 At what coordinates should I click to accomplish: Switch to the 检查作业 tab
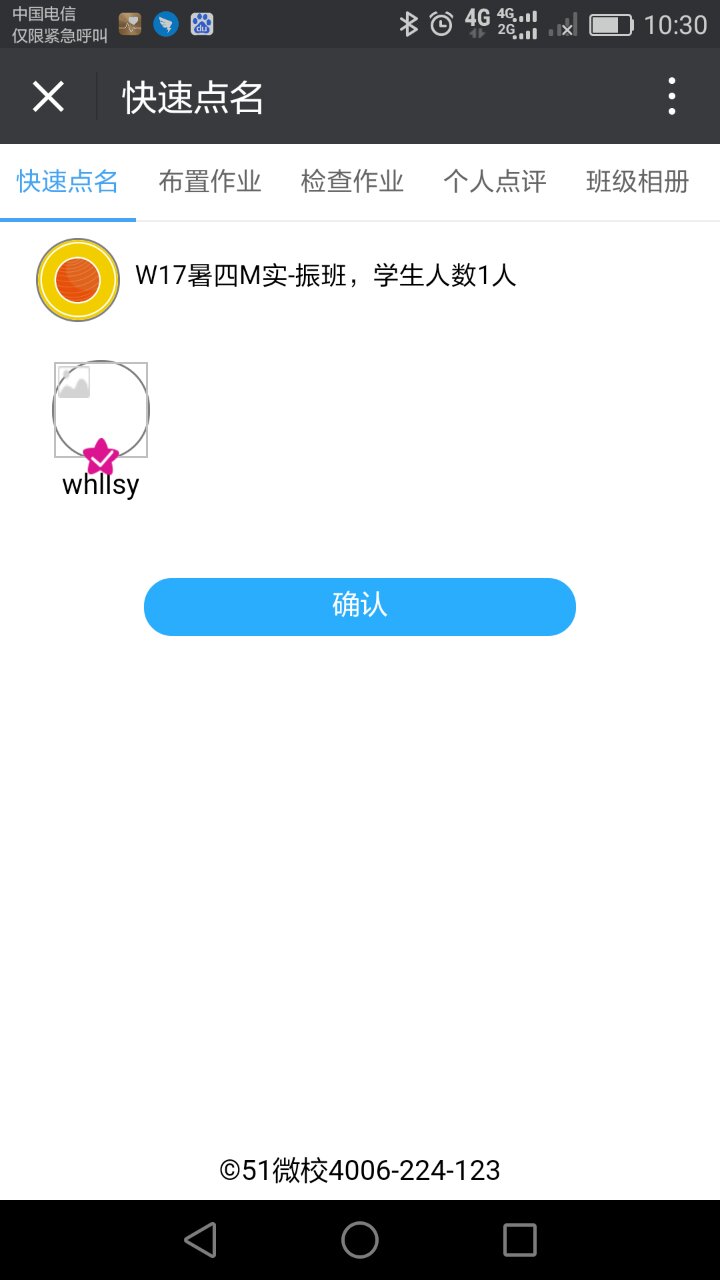(x=352, y=181)
